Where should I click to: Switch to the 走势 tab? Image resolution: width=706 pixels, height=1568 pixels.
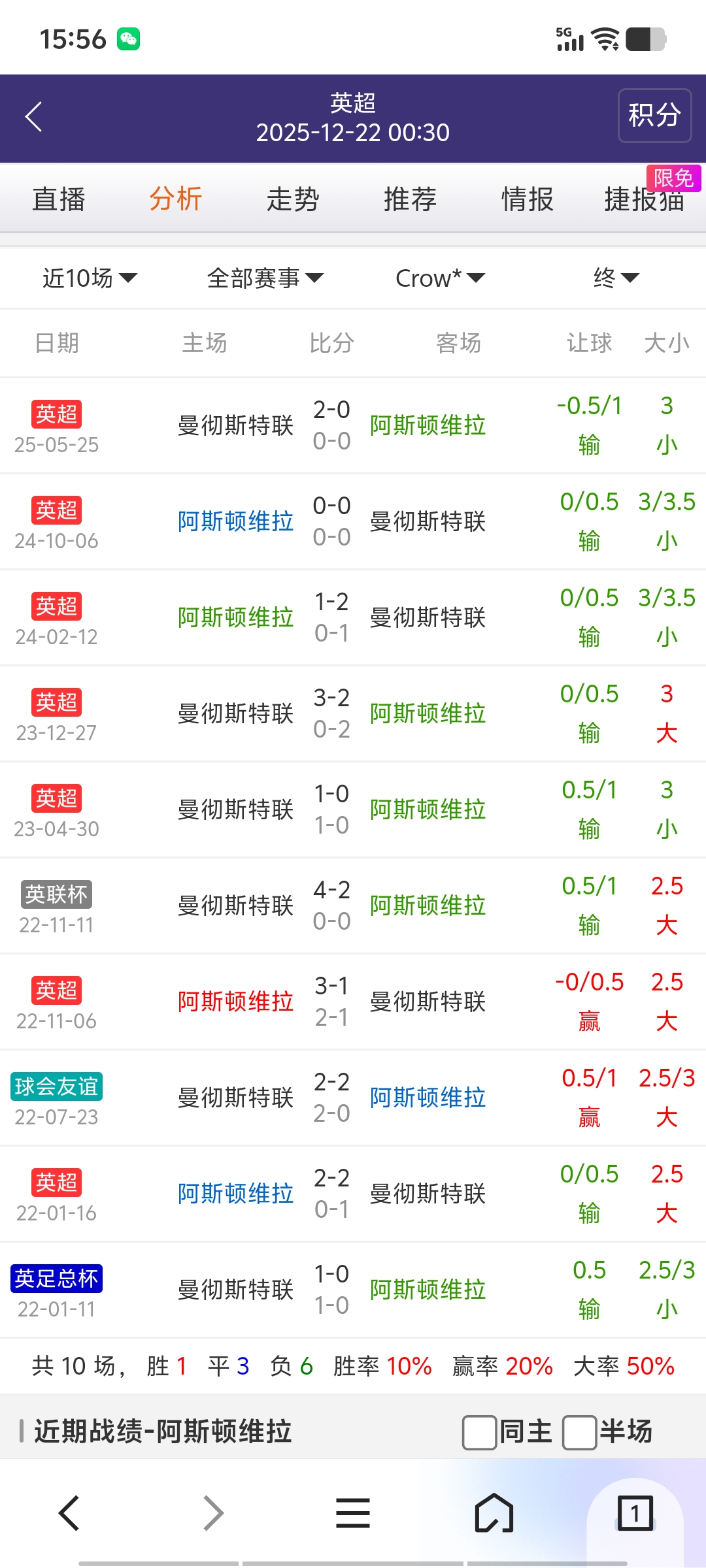(x=293, y=199)
